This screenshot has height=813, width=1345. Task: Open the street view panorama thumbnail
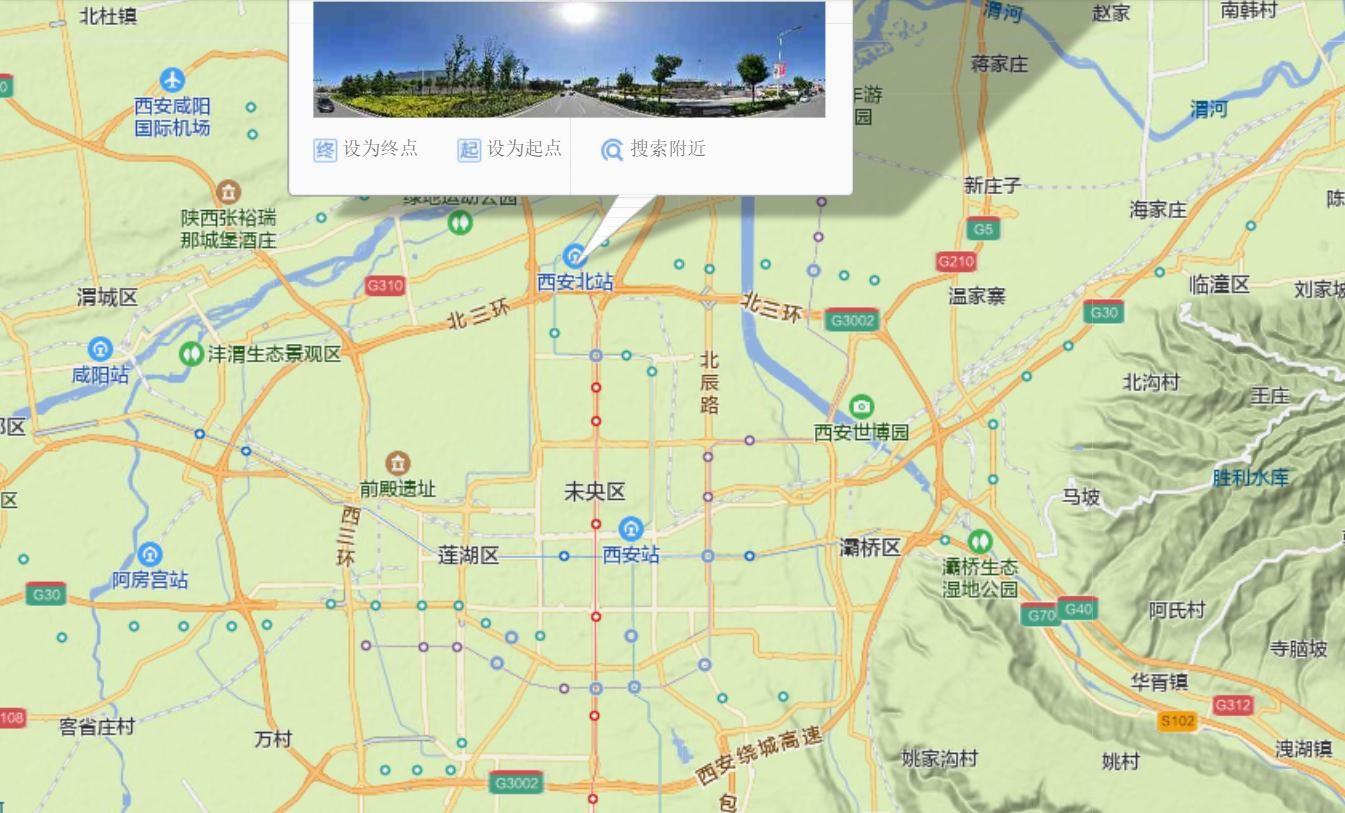pos(569,60)
